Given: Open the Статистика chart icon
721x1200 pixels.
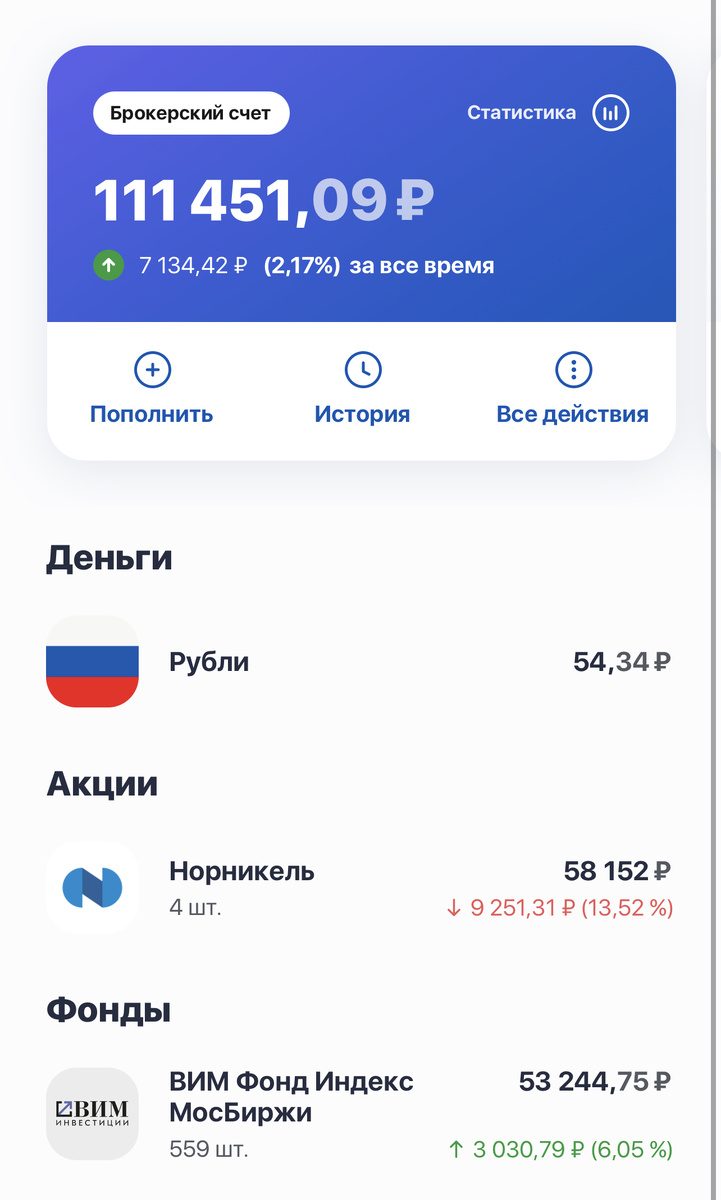Looking at the screenshot, I should (610, 112).
